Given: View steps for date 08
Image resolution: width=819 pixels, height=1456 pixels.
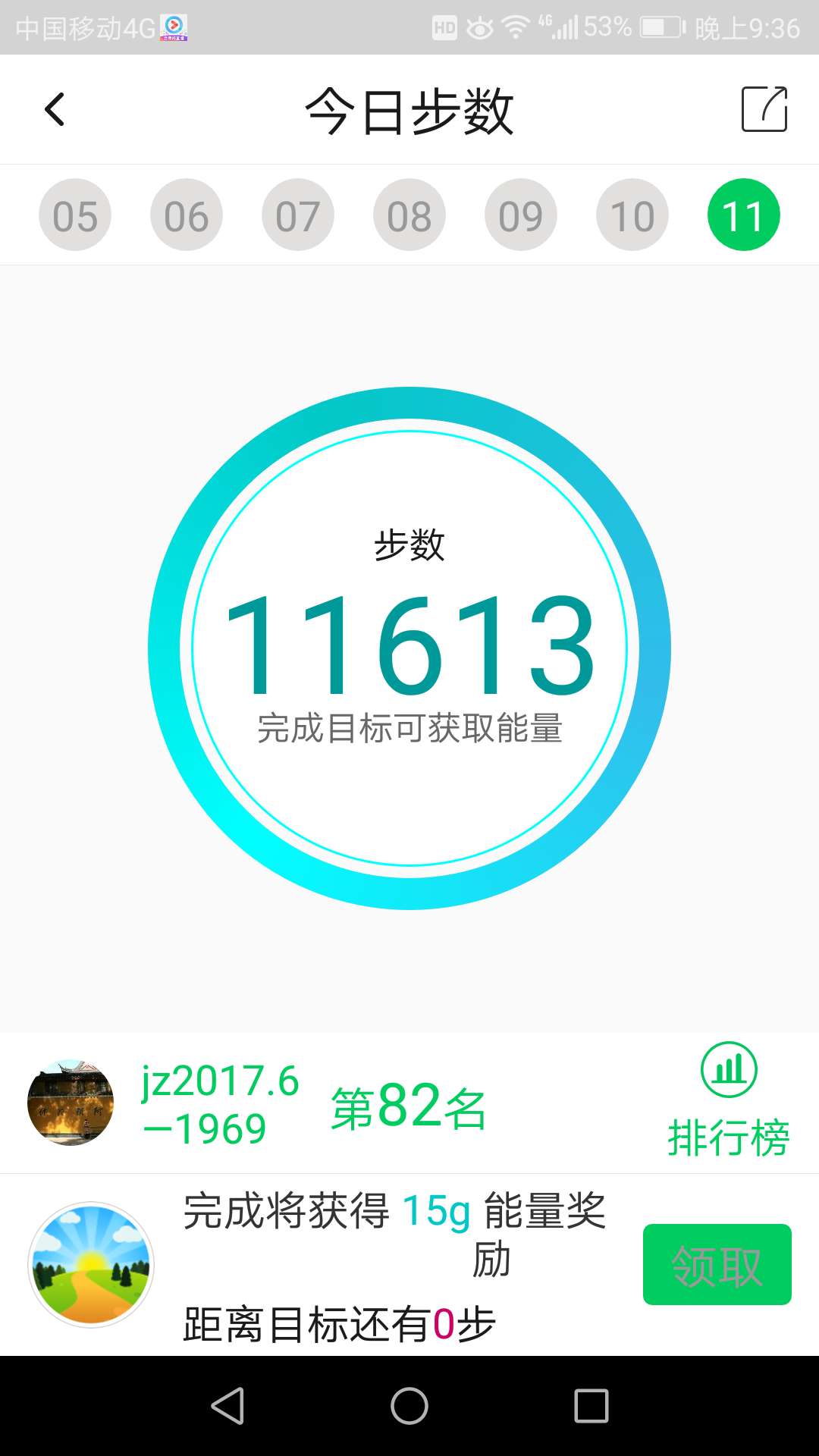Looking at the screenshot, I should click(409, 214).
